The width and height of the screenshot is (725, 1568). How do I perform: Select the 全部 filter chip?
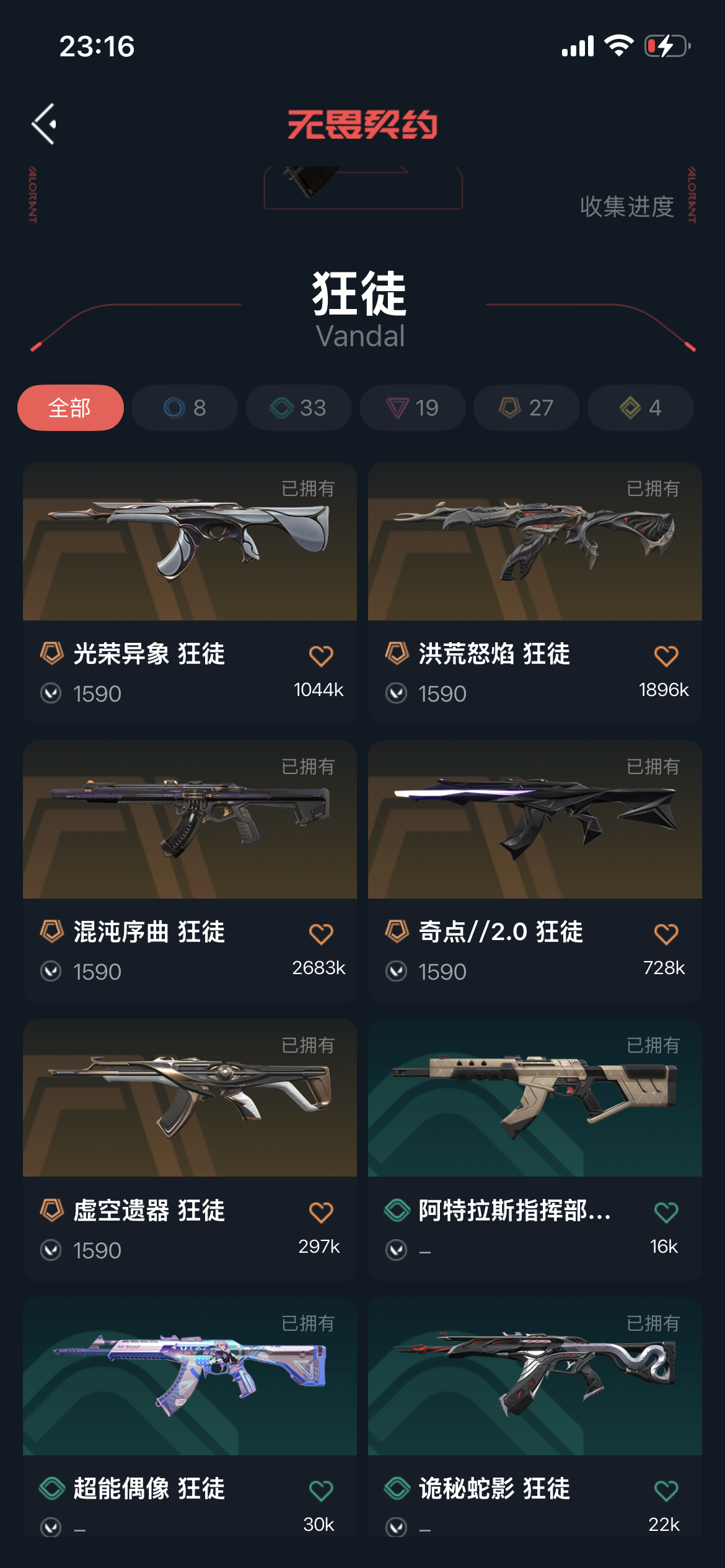point(71,407)
